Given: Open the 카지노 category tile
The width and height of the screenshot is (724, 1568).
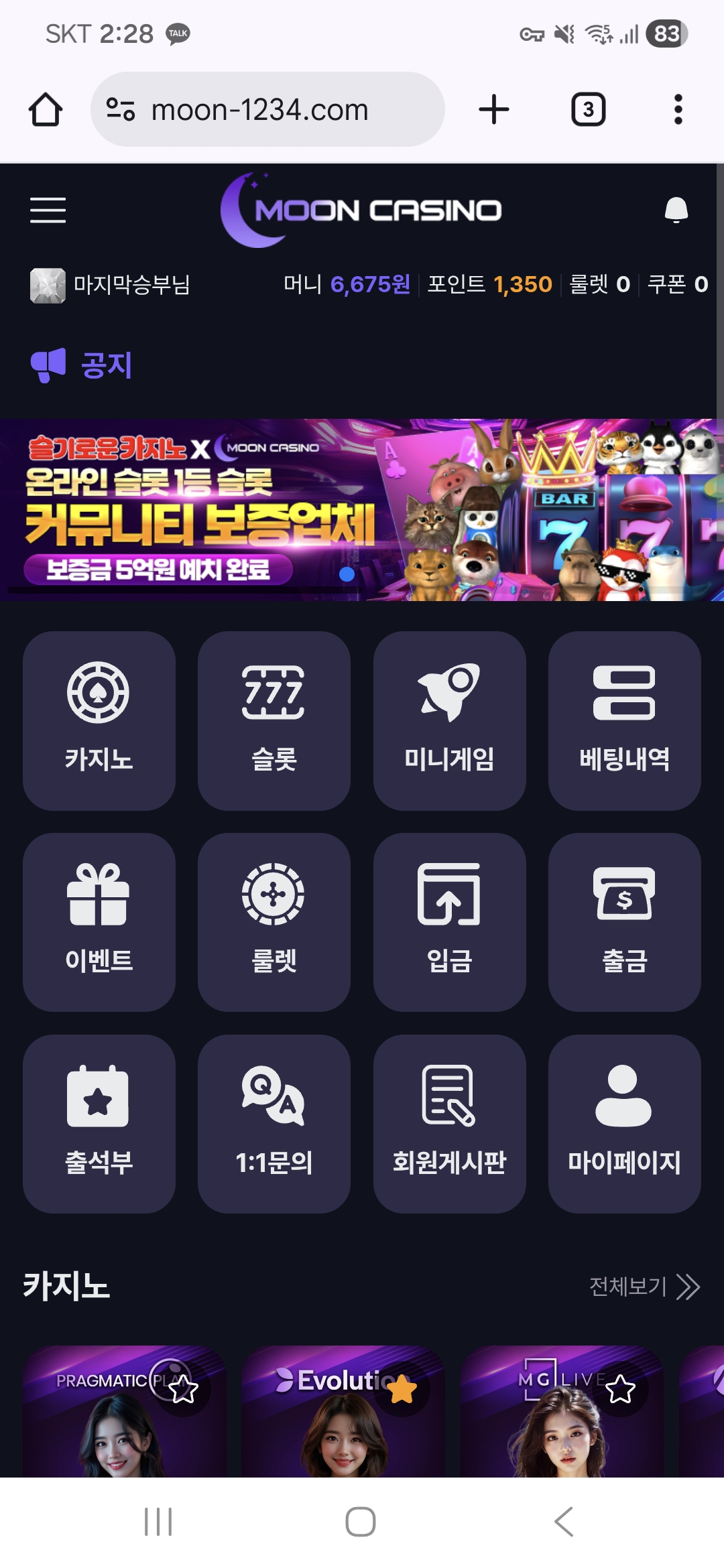Looking at the screenshot, I should click(99, 720).
